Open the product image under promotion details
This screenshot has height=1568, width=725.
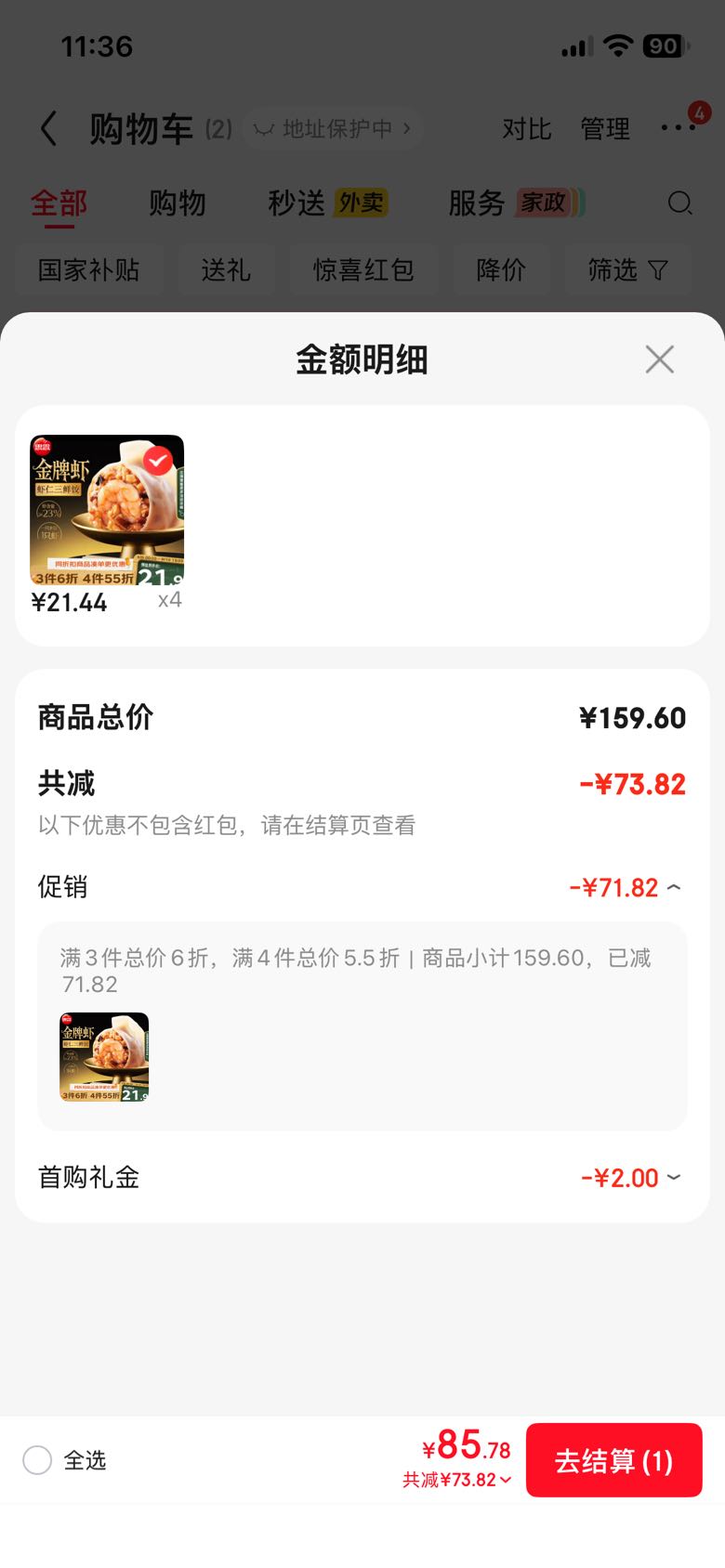[x=104, y=1057]
